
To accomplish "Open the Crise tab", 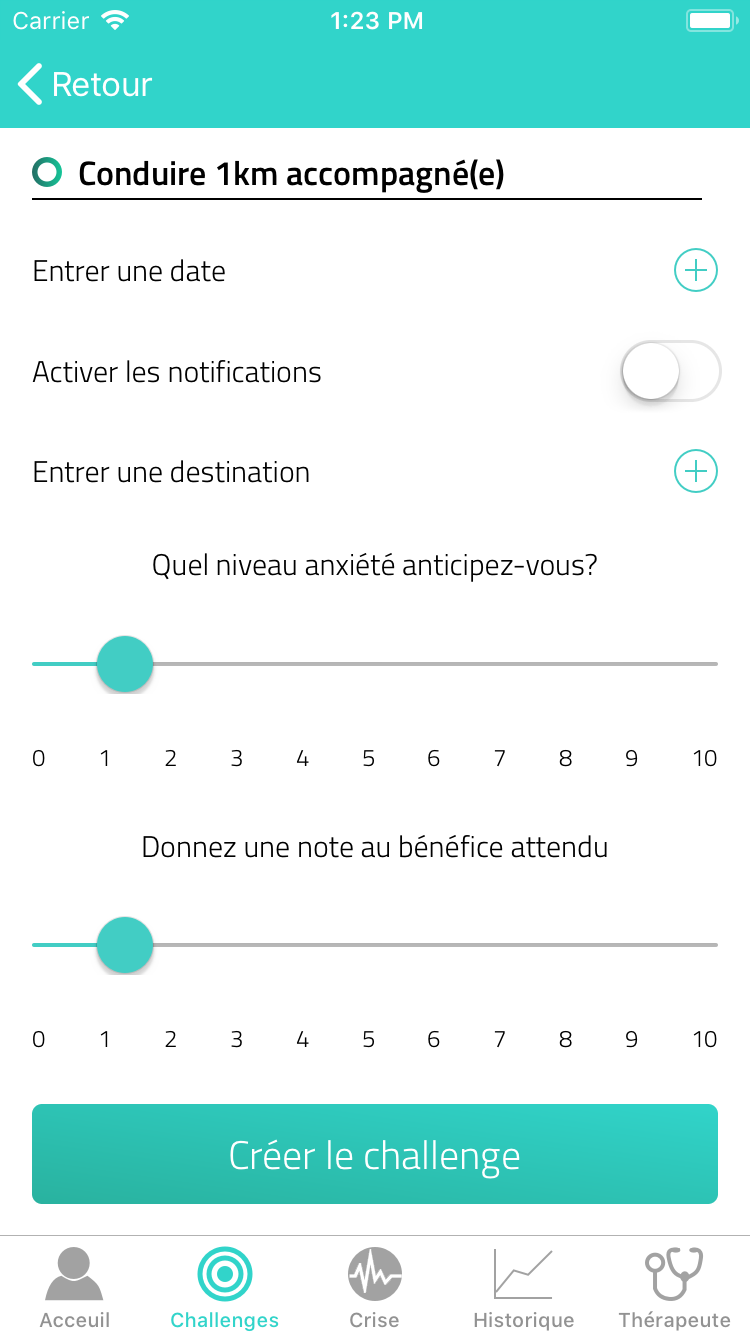I will point(375,1288).
